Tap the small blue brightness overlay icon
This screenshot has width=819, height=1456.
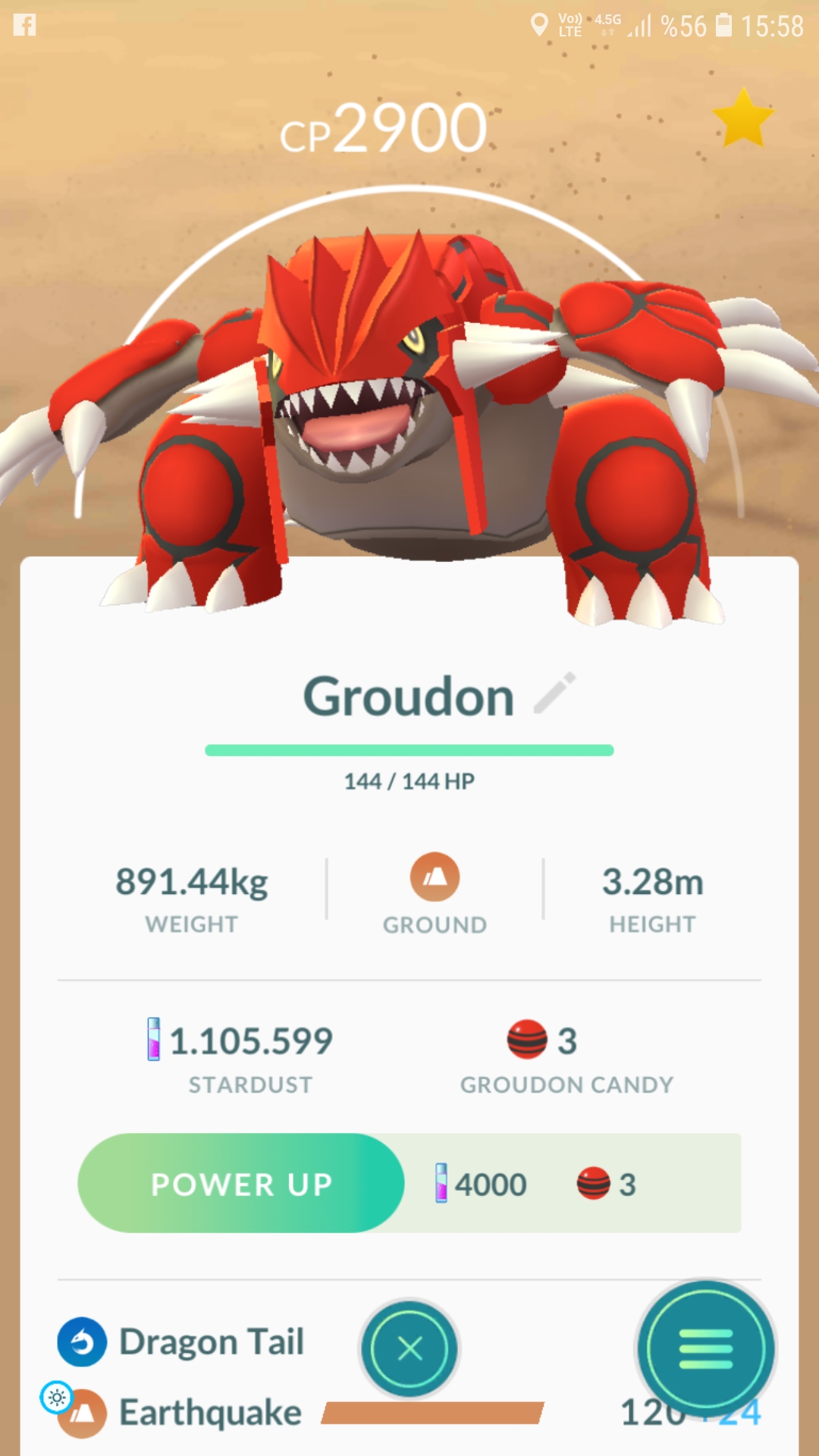pos(57,1397)
